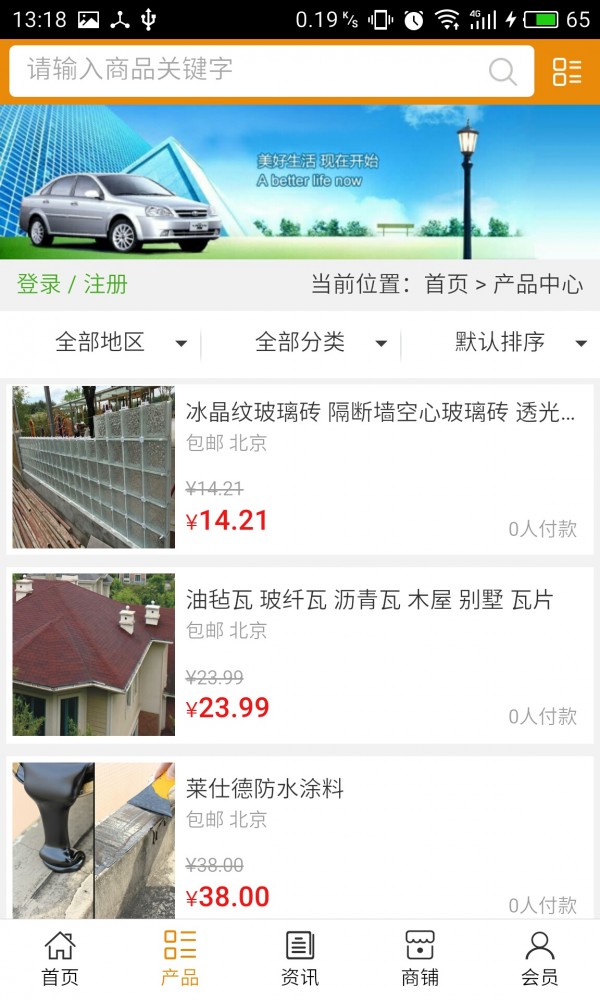Open the category list icon in the header
This screenshot has width=600, height=1000.
point(567,71)
